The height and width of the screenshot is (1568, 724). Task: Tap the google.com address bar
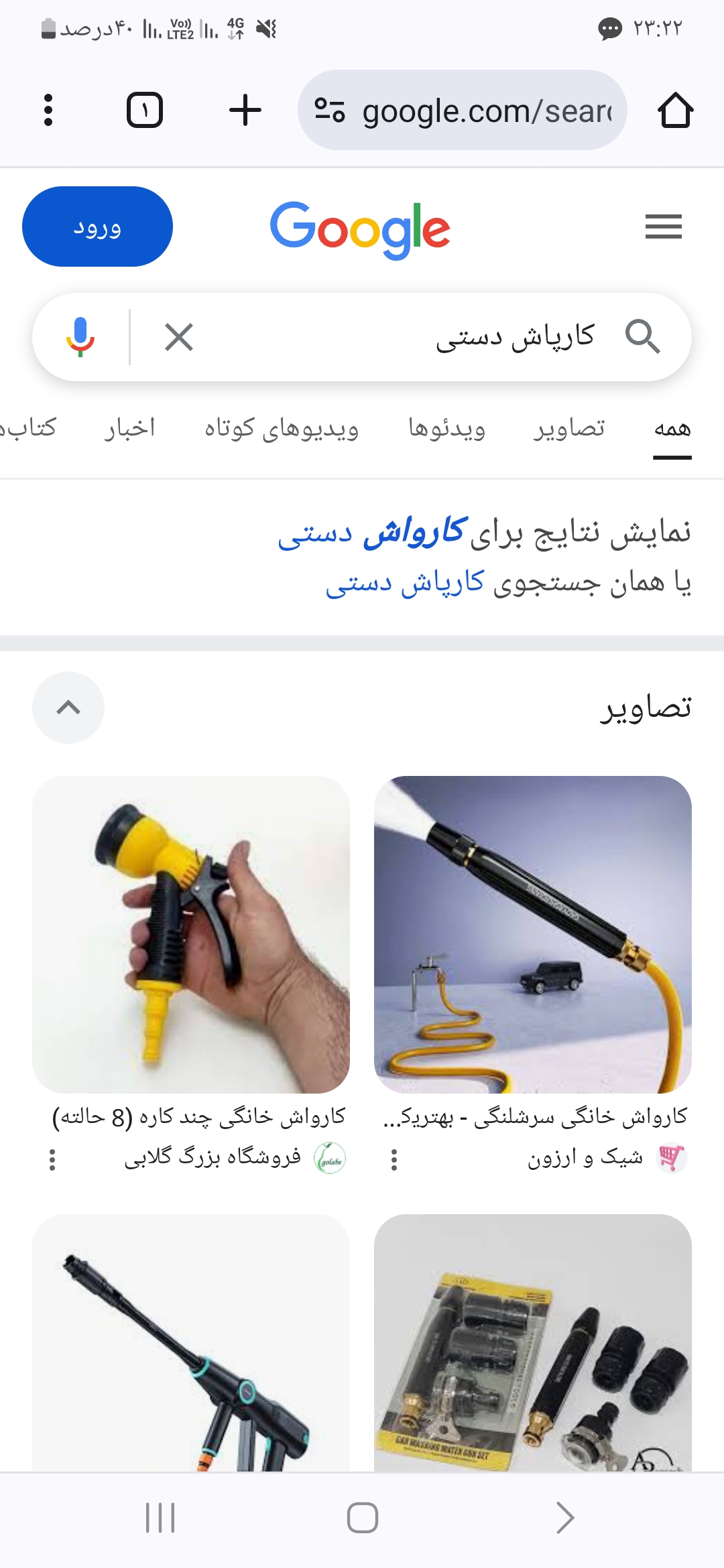coord(463,111)
